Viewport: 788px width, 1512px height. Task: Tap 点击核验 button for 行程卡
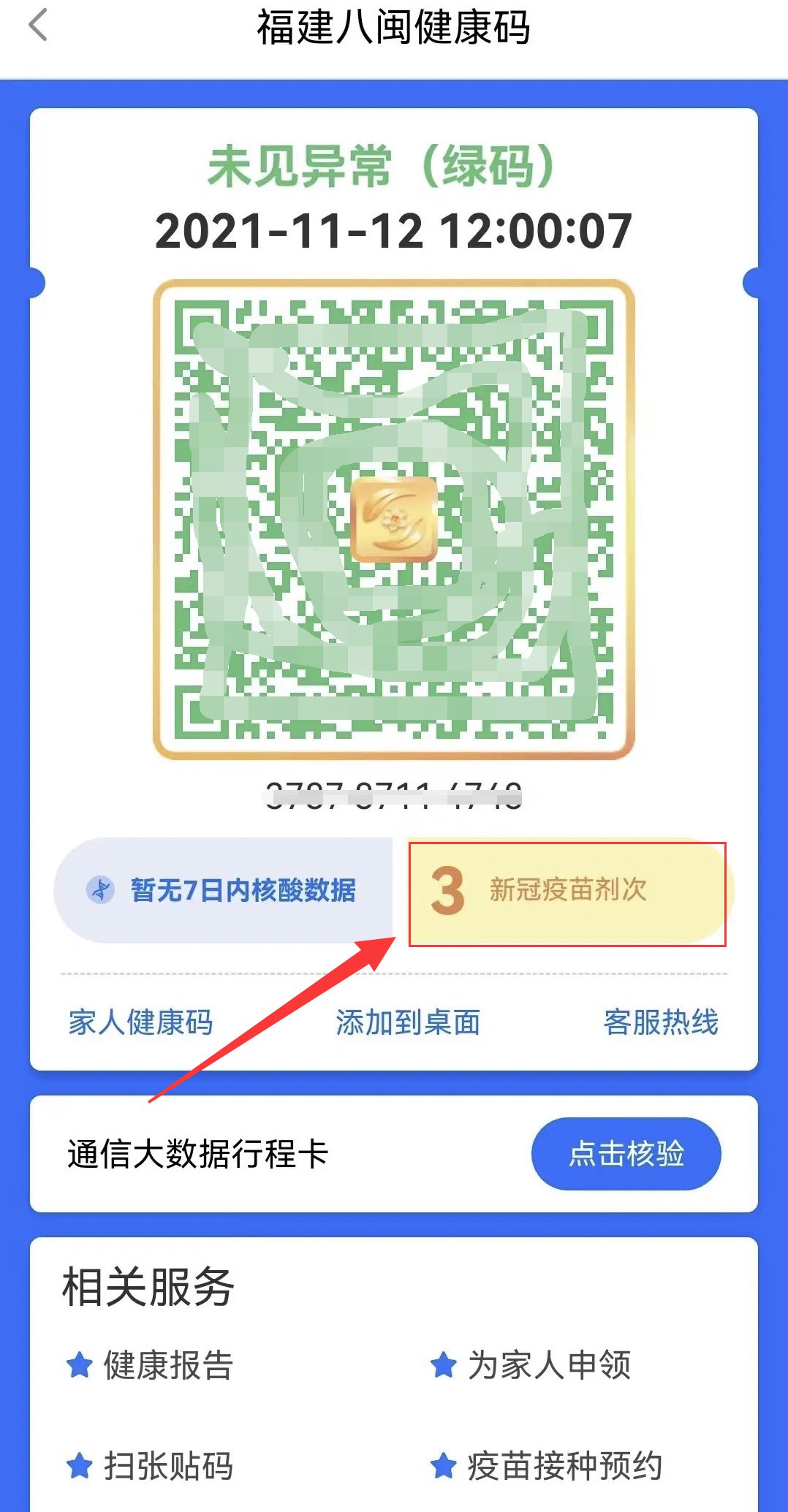(626, 1153)
